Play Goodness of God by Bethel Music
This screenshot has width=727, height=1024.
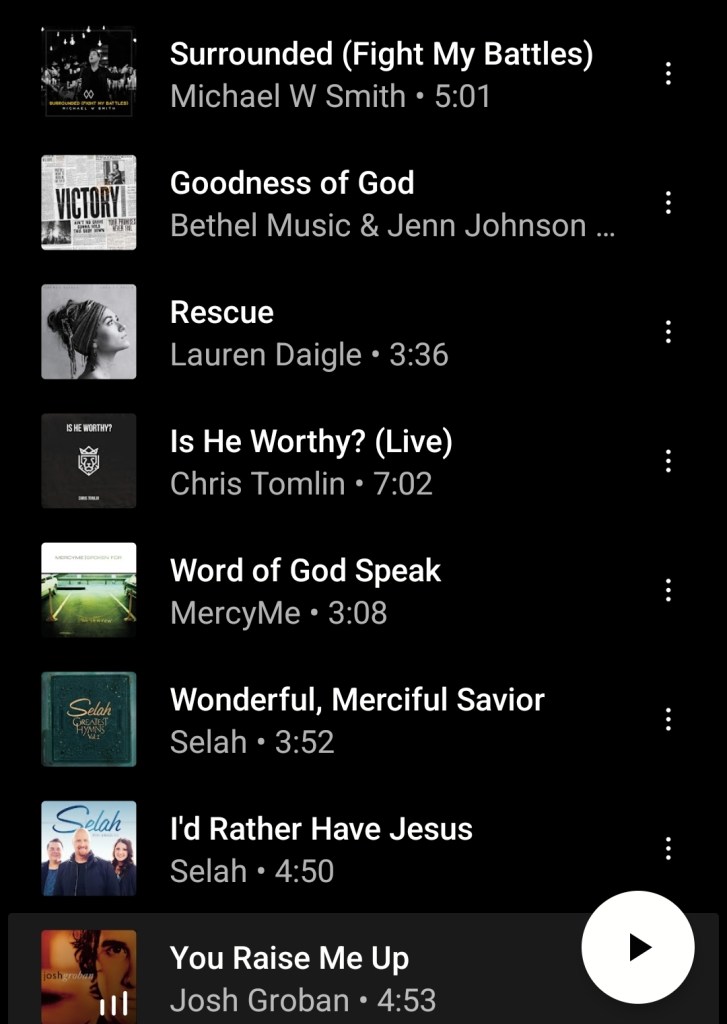390,203
